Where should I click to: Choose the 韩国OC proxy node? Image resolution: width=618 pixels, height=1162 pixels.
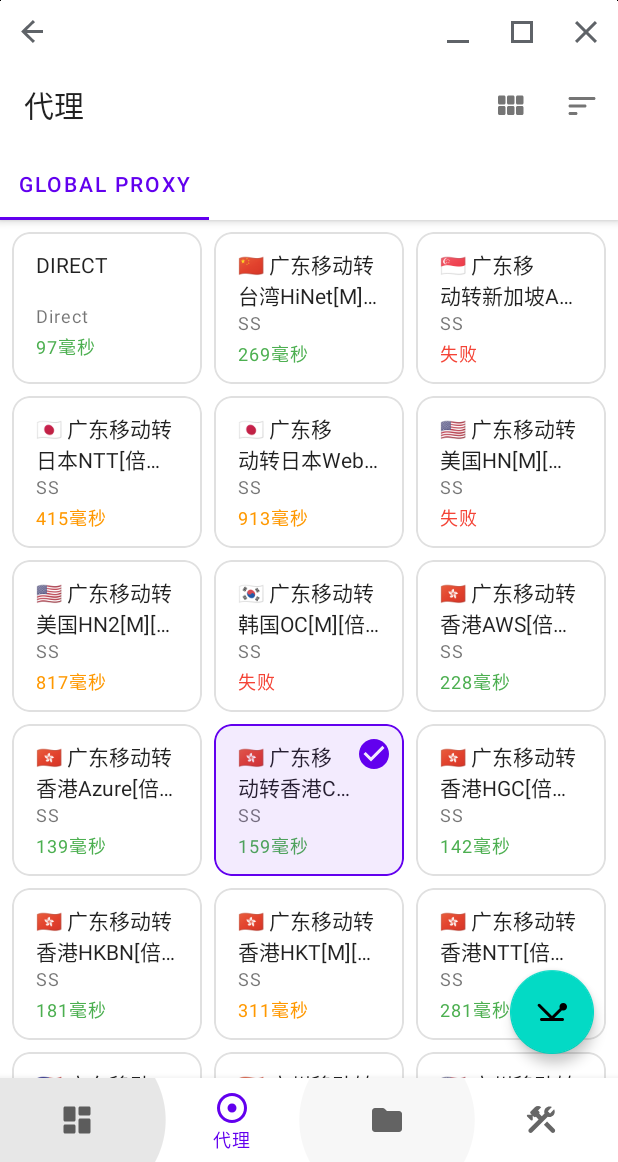tap(309, 636)
